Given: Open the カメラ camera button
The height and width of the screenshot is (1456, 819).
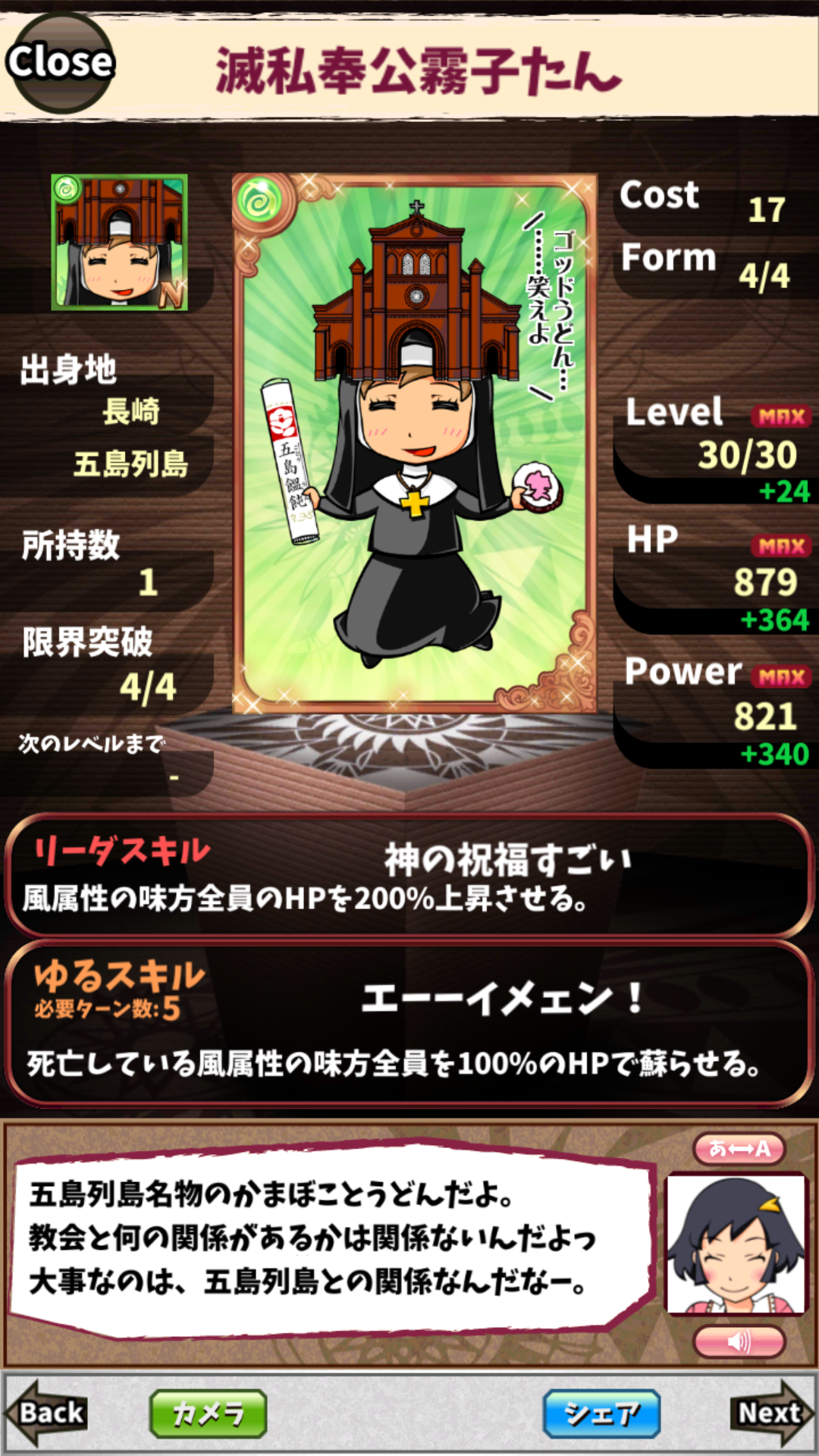Looking at the screenshot, I should tap(208, 1414).
